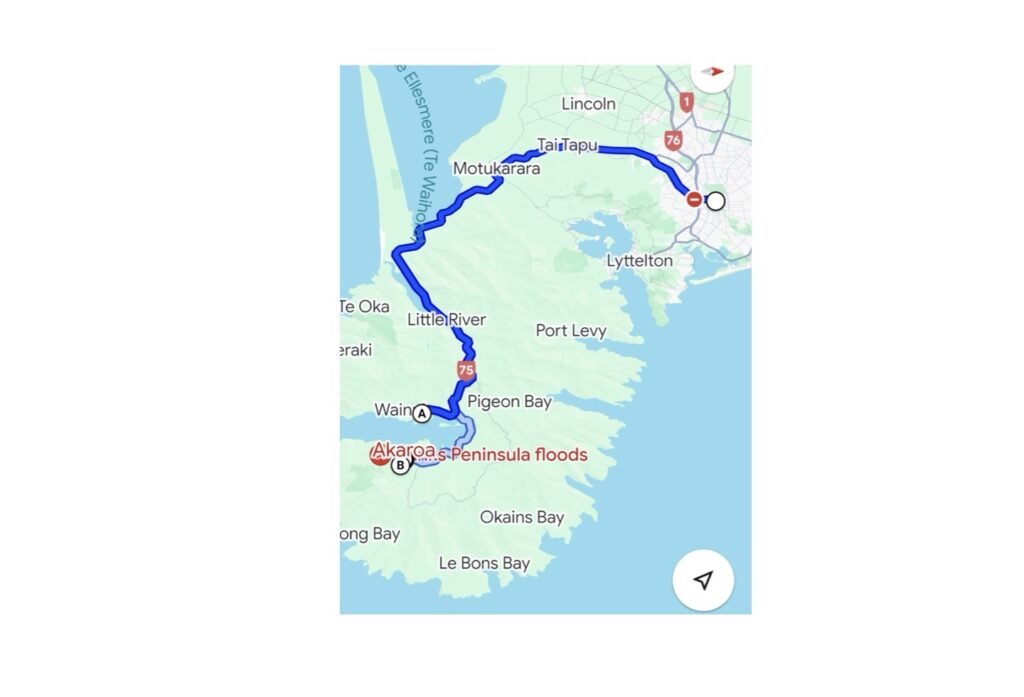The width and height of the screenshot is (1024, 697).
Task: Open the Banks Peninsula floods incident marker
Action: pyautogui.click(x=380, y=457)
